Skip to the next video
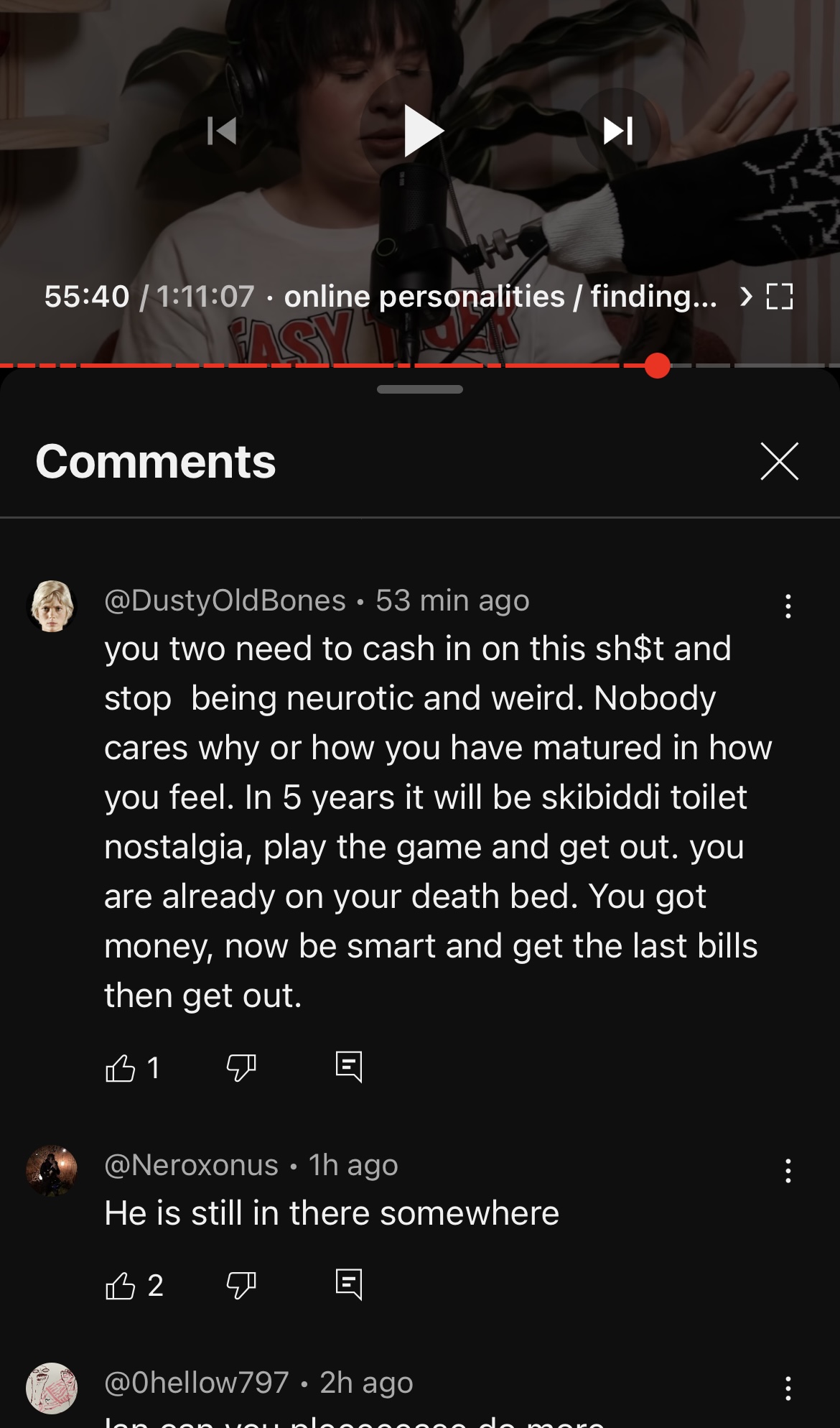840x1428 pixels. (618, 131)
